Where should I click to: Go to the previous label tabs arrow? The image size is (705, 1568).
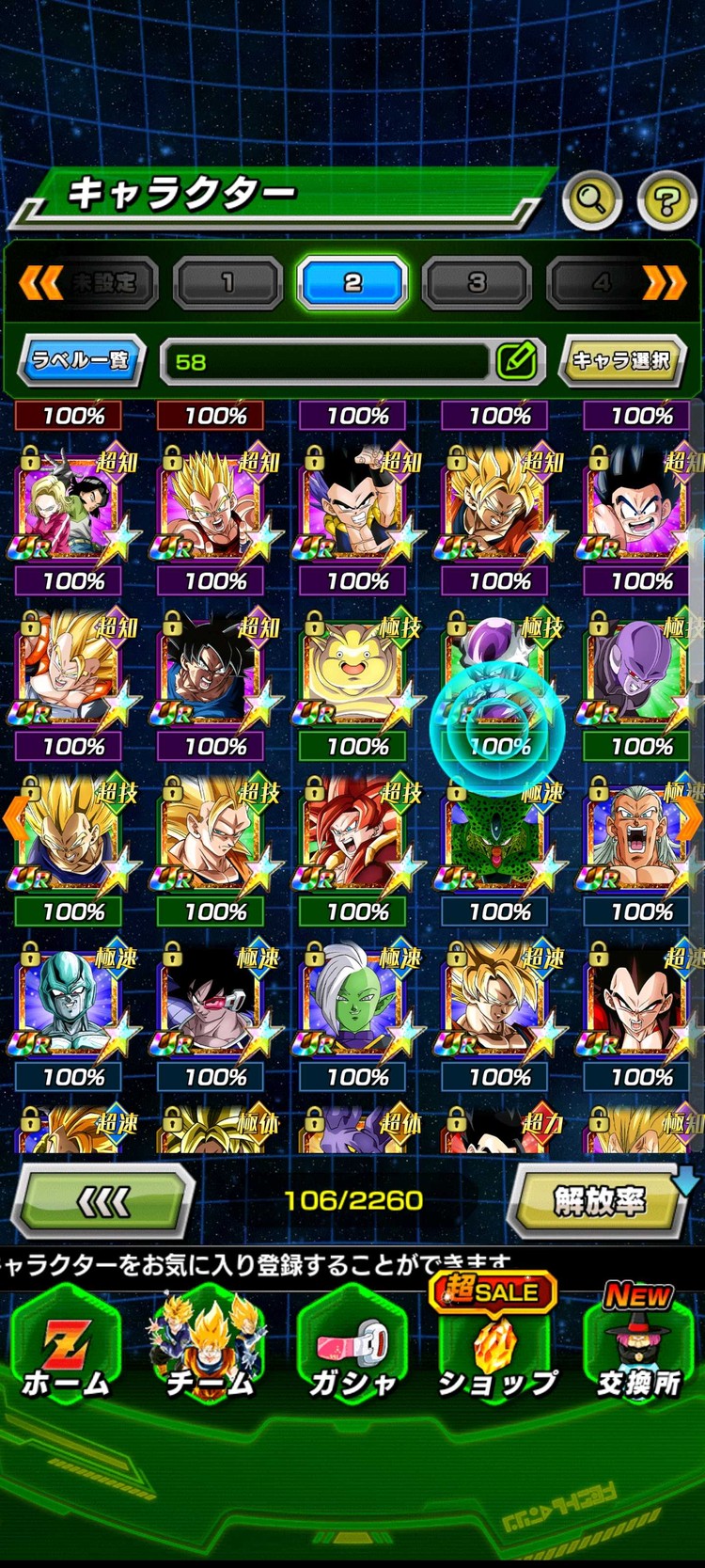40,282
